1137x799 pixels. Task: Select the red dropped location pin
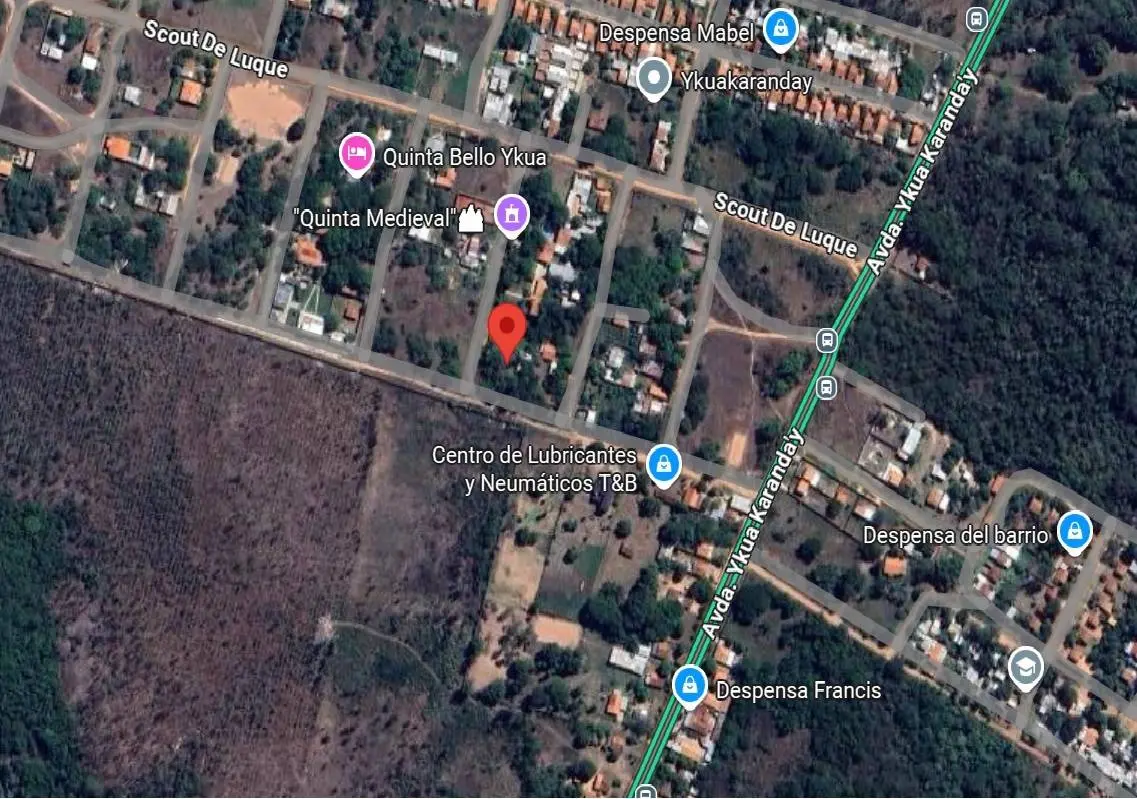508,330
